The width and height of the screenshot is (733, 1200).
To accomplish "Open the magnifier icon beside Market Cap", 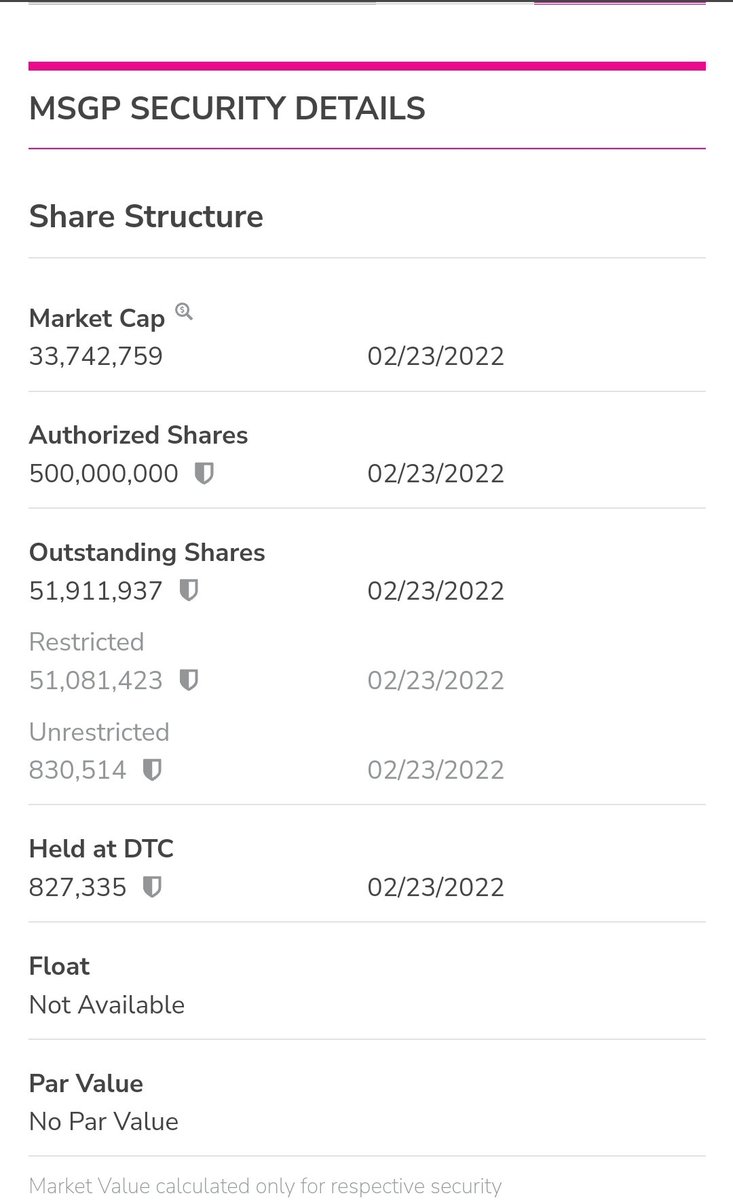I will click(x=184, y=312).
